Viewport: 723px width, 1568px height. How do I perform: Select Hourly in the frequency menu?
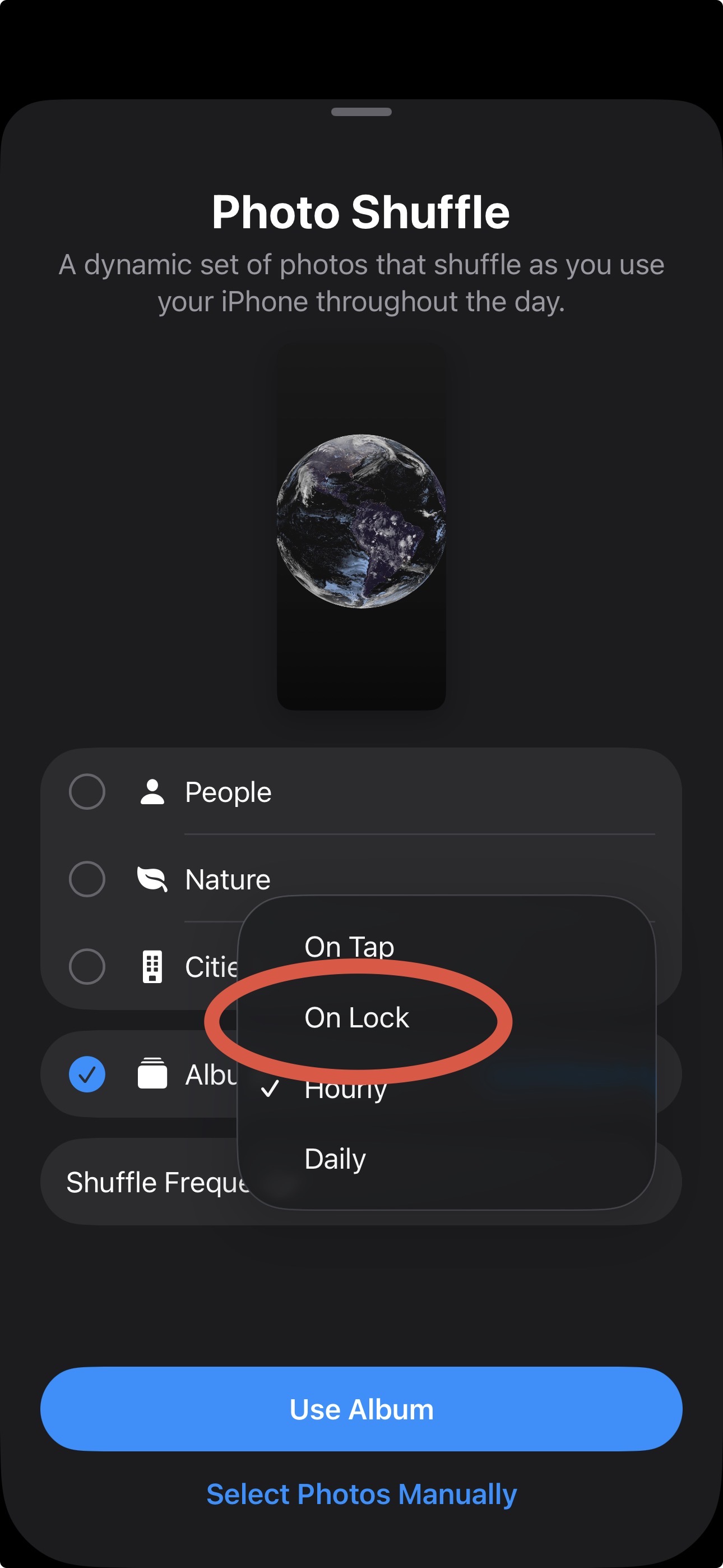(x=346, y=1088)
